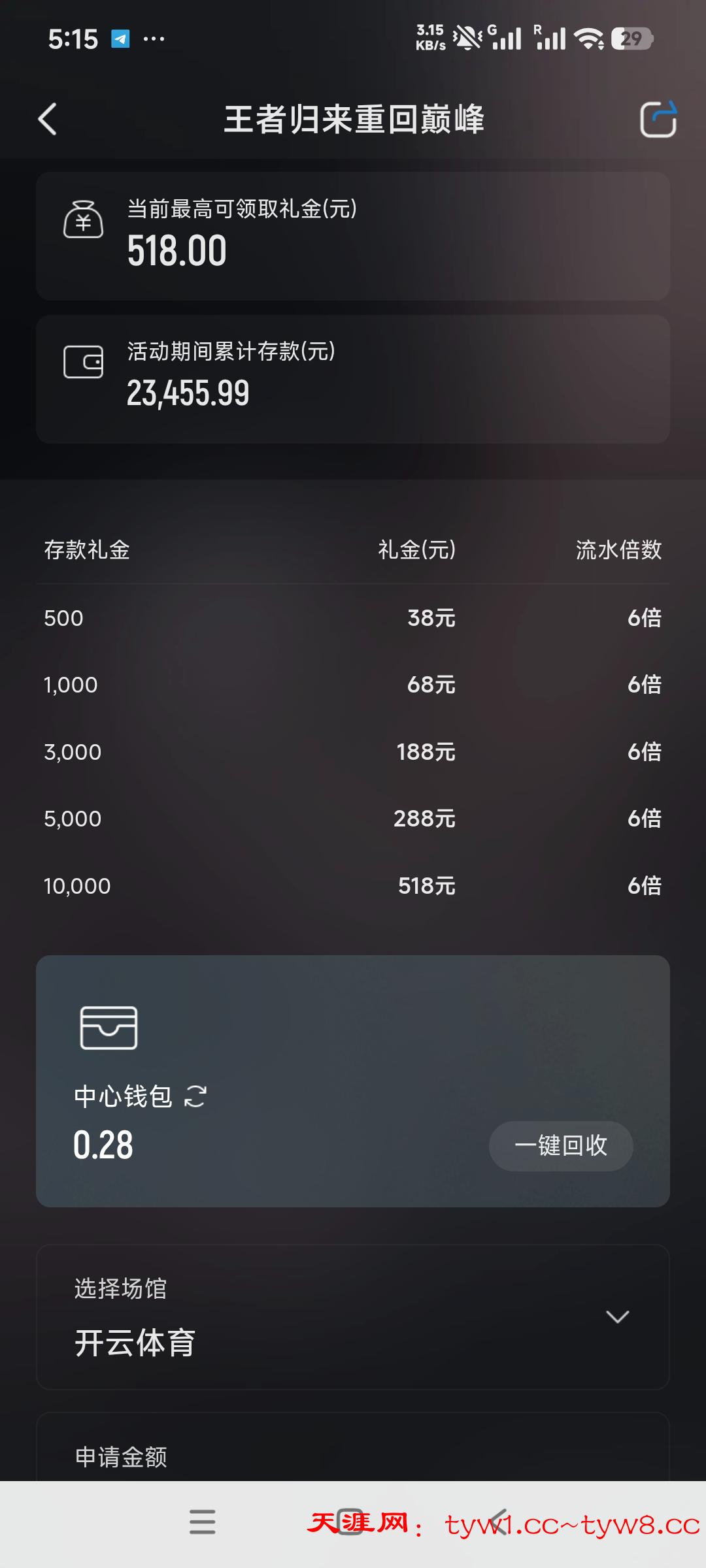Expand the 选择场馆 dropdown
This screenshot has width=706, height=1568.
(x=616, y=1317)
